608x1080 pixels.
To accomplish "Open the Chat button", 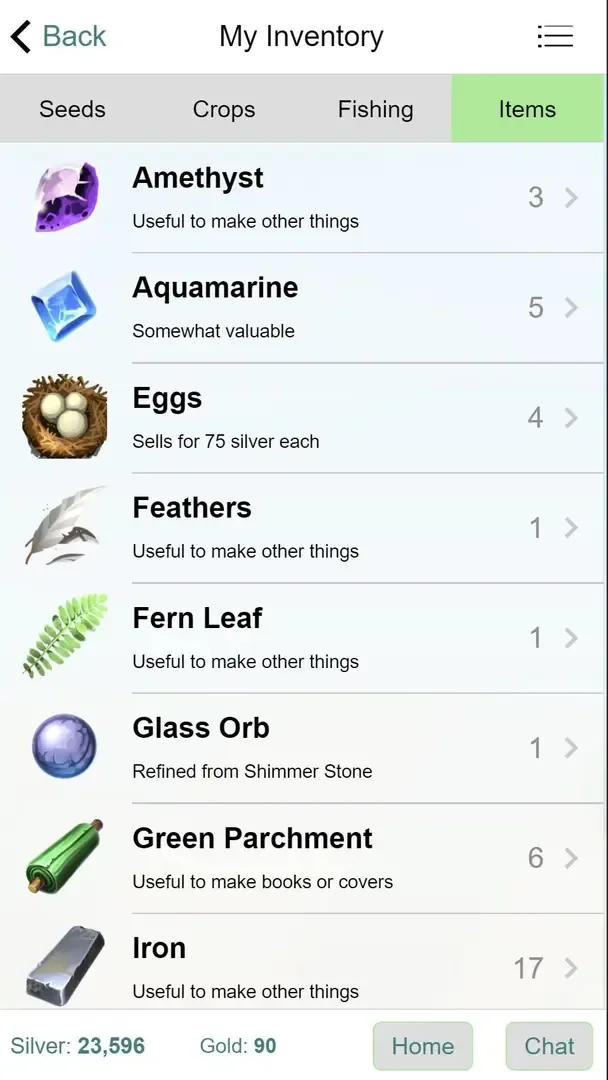I will pyautogui.click(x=549, y=1046).
